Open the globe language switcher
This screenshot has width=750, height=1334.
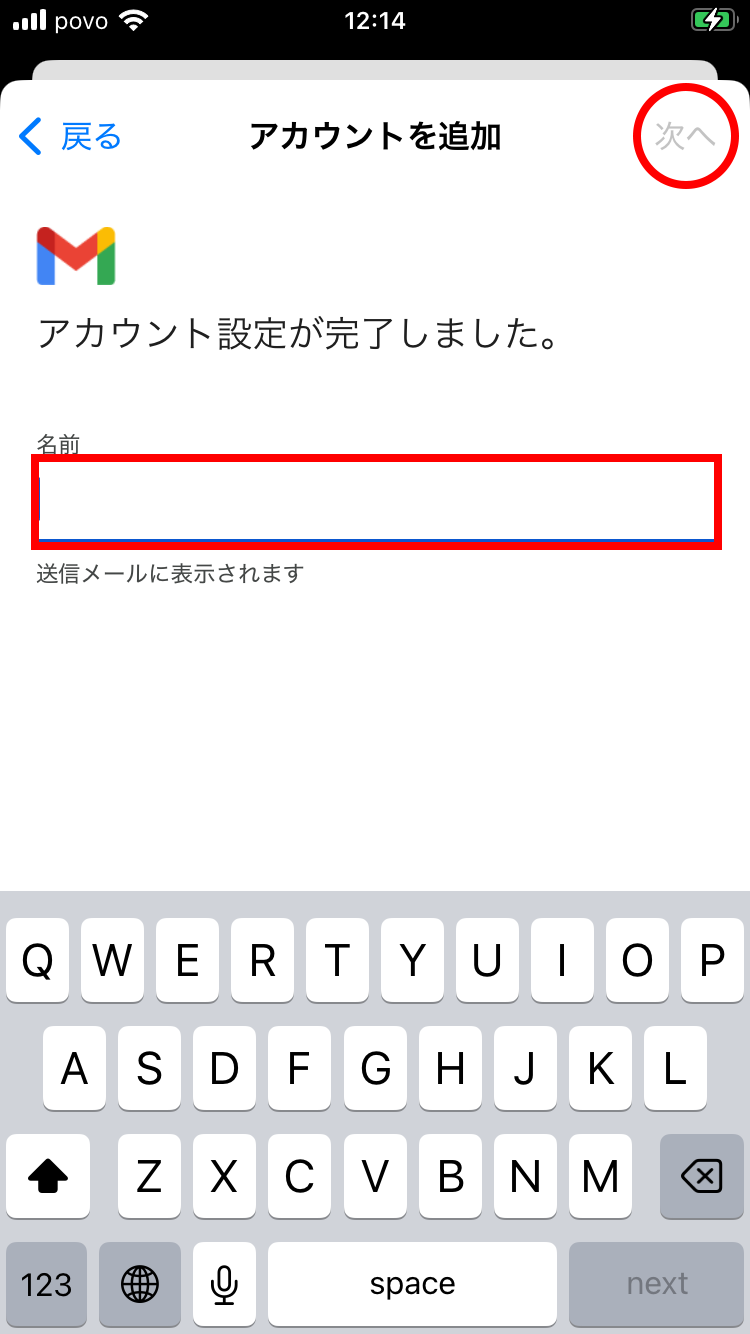click(x=140, y=1284)
